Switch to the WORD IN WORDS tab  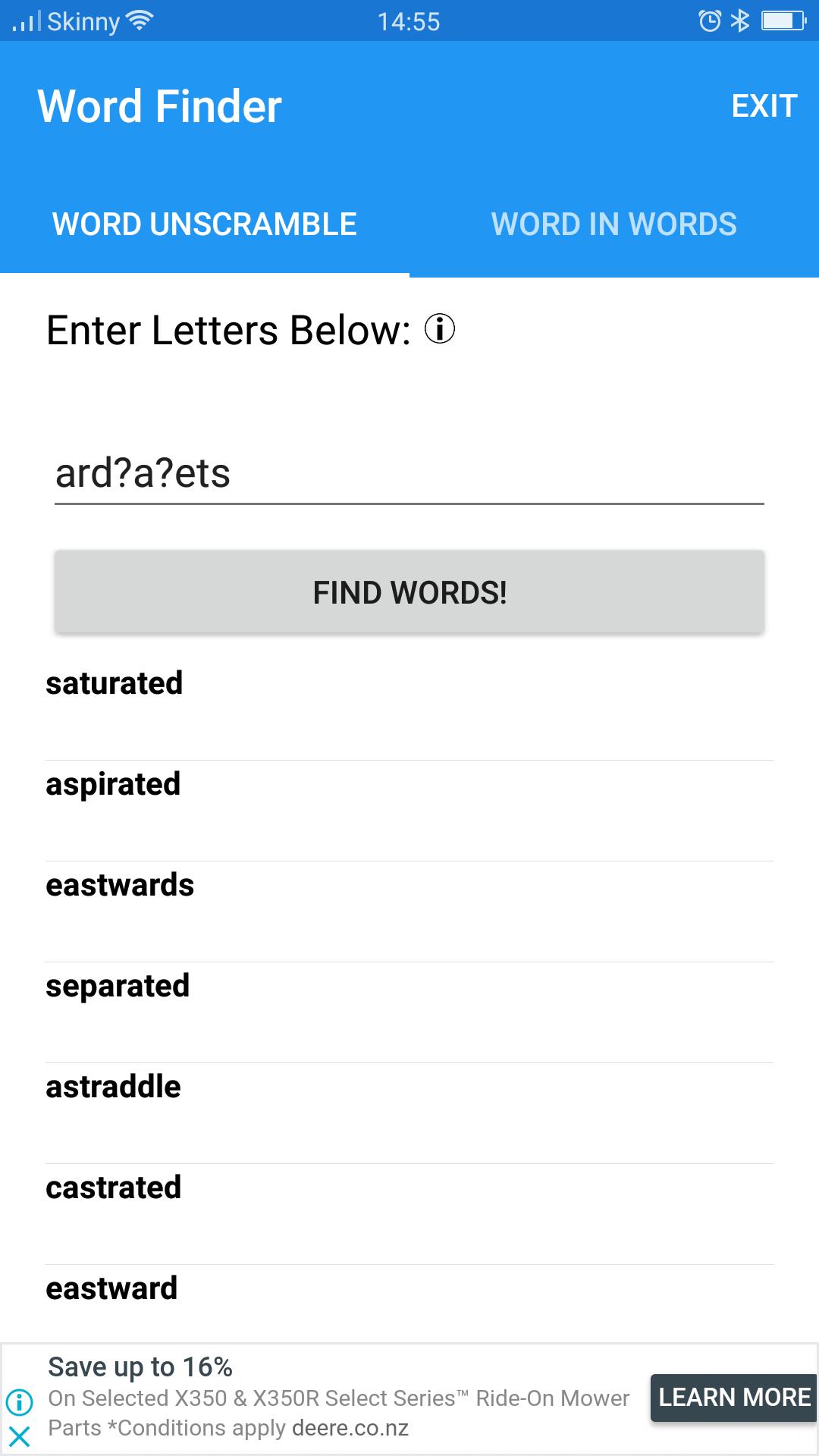613,224
